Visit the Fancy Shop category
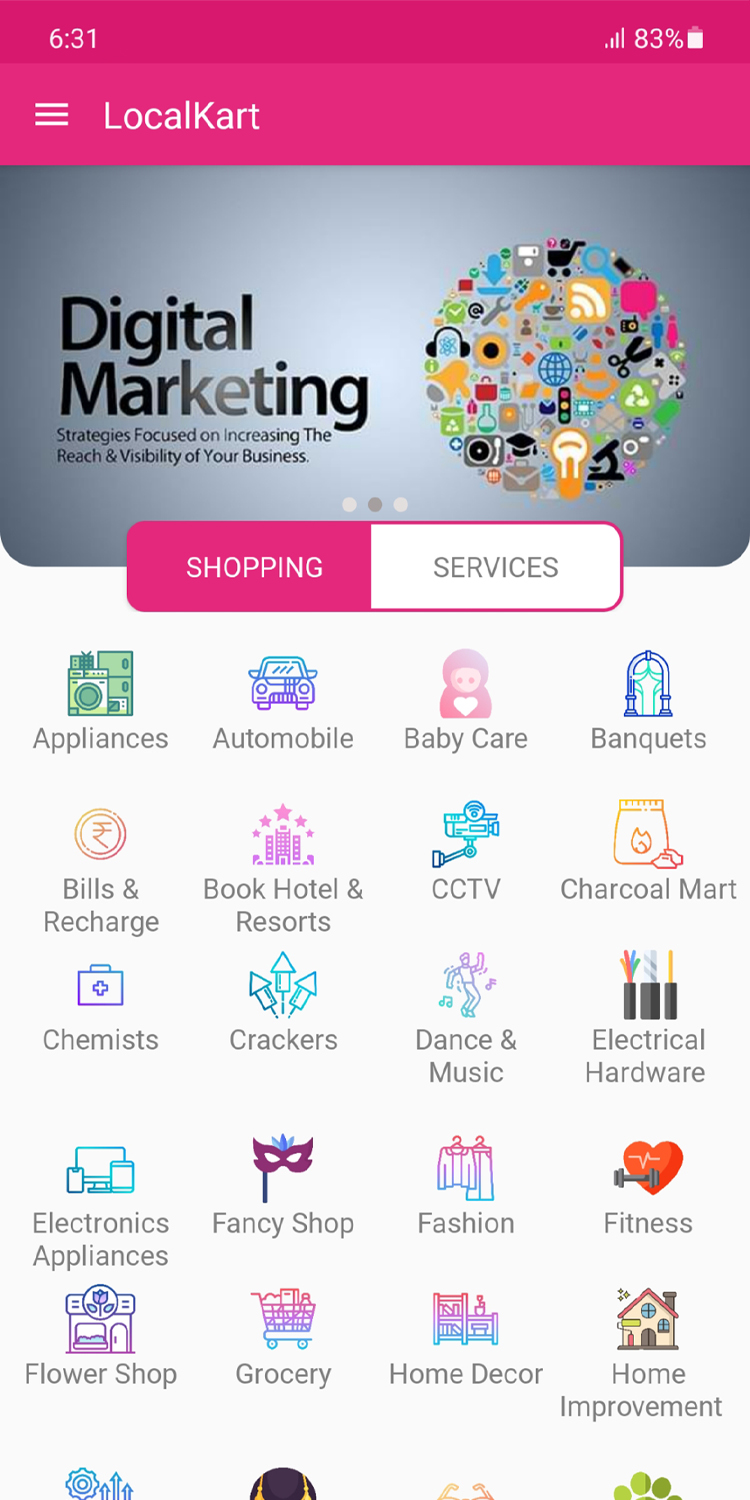This screenshot has width=750, height=1500. (x=283, y=1187)
